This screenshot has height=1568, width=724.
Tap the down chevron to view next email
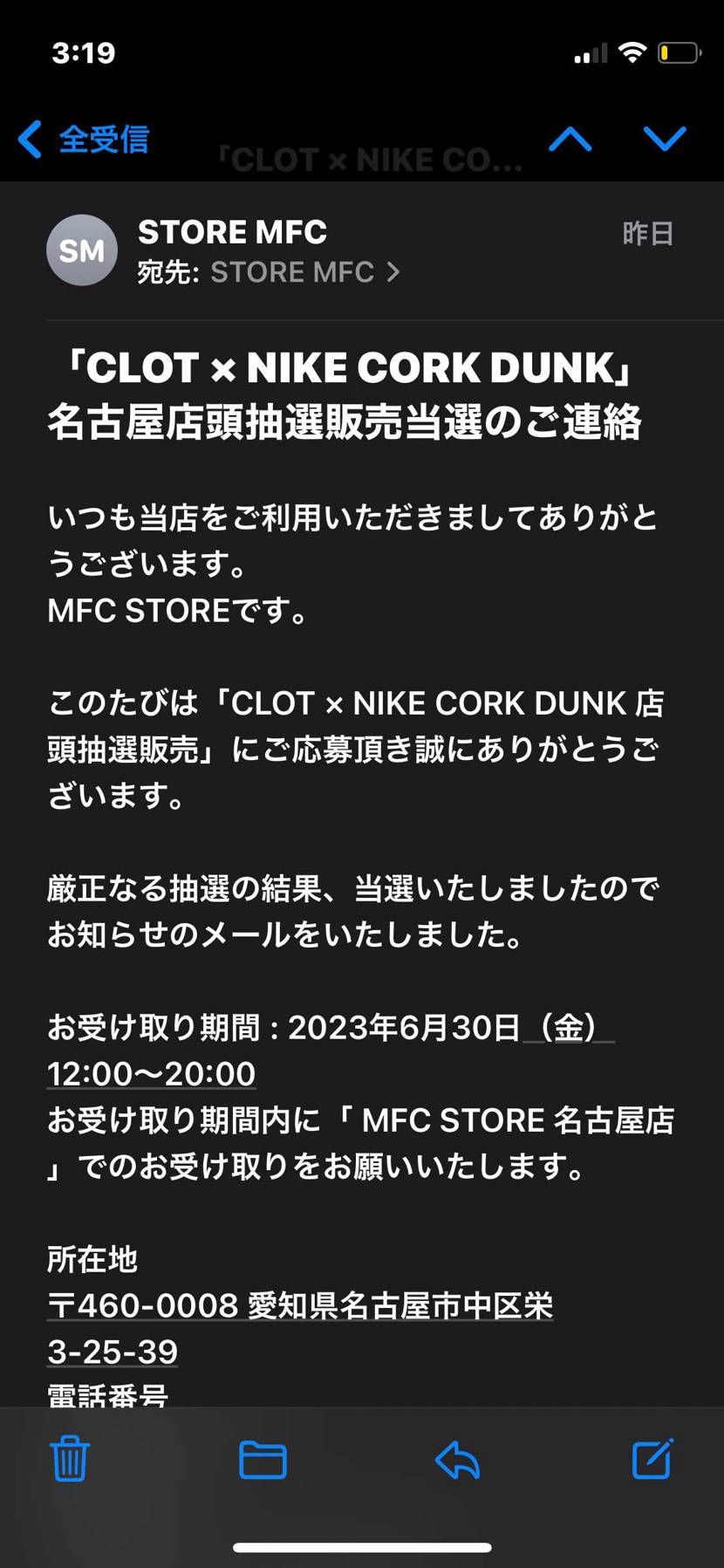pos(664,140)
